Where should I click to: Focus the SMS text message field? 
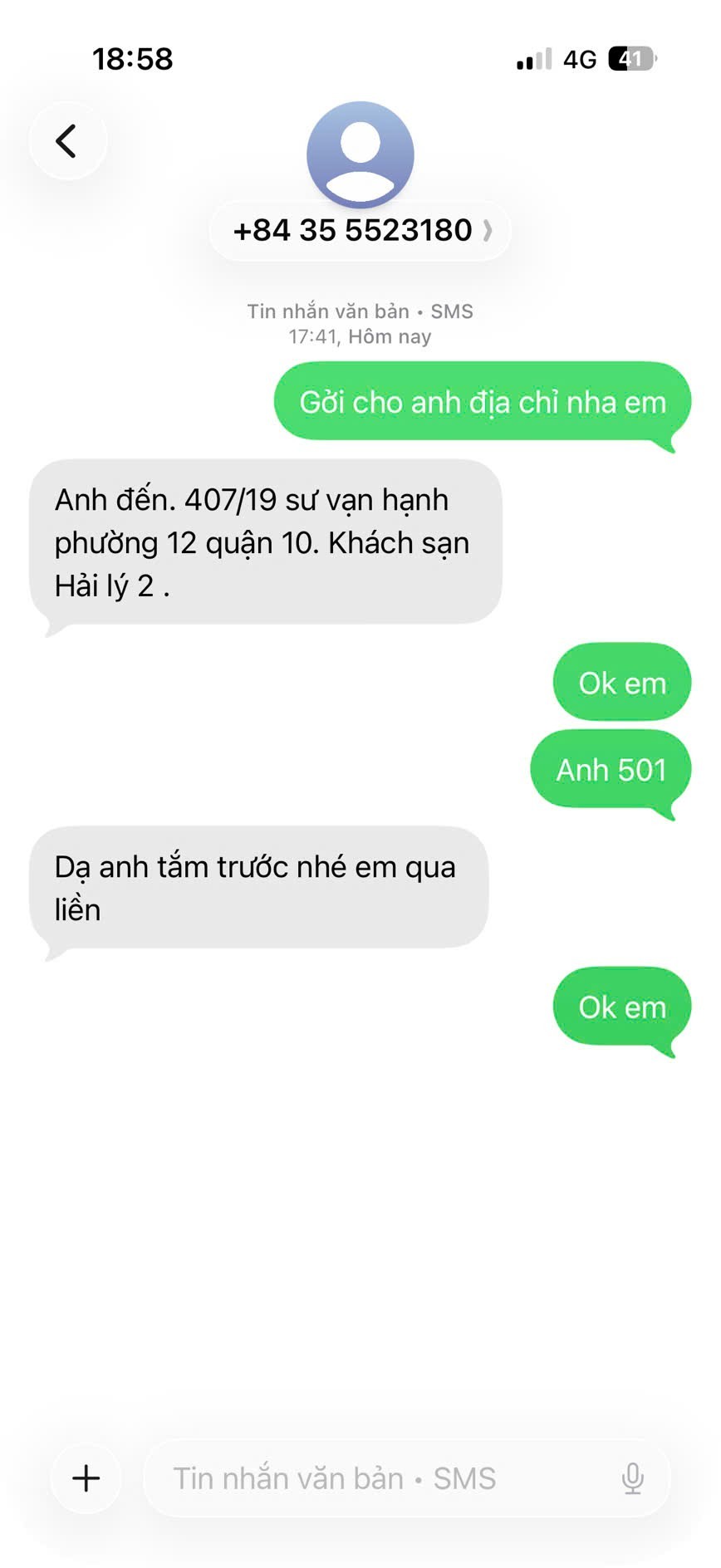click(x=382, y=1478)
